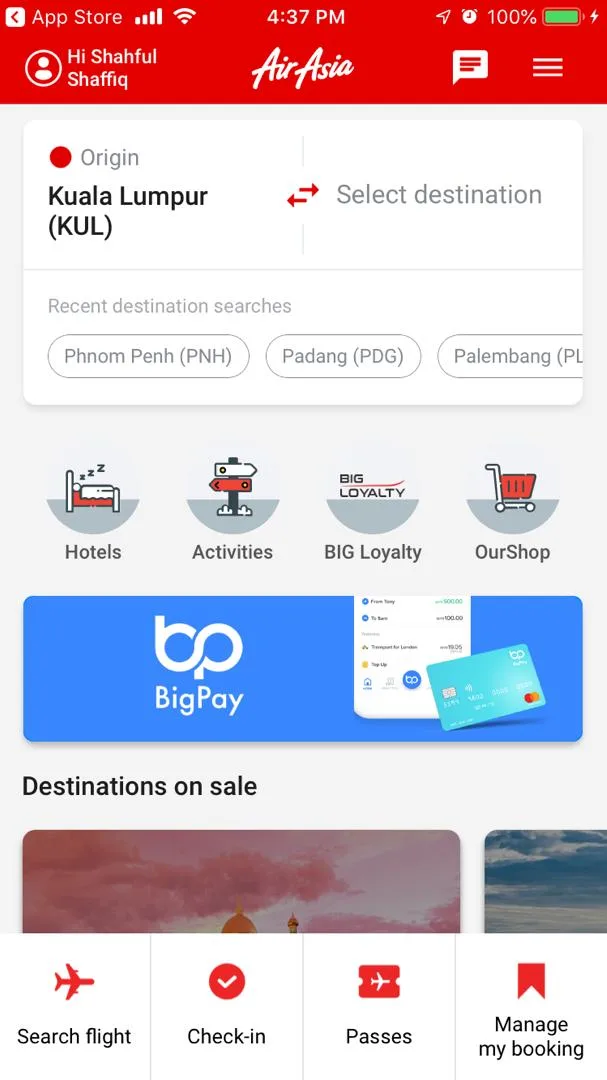Choose a destination airport
The image size is (607, 1080).
[x=438, y=195]
